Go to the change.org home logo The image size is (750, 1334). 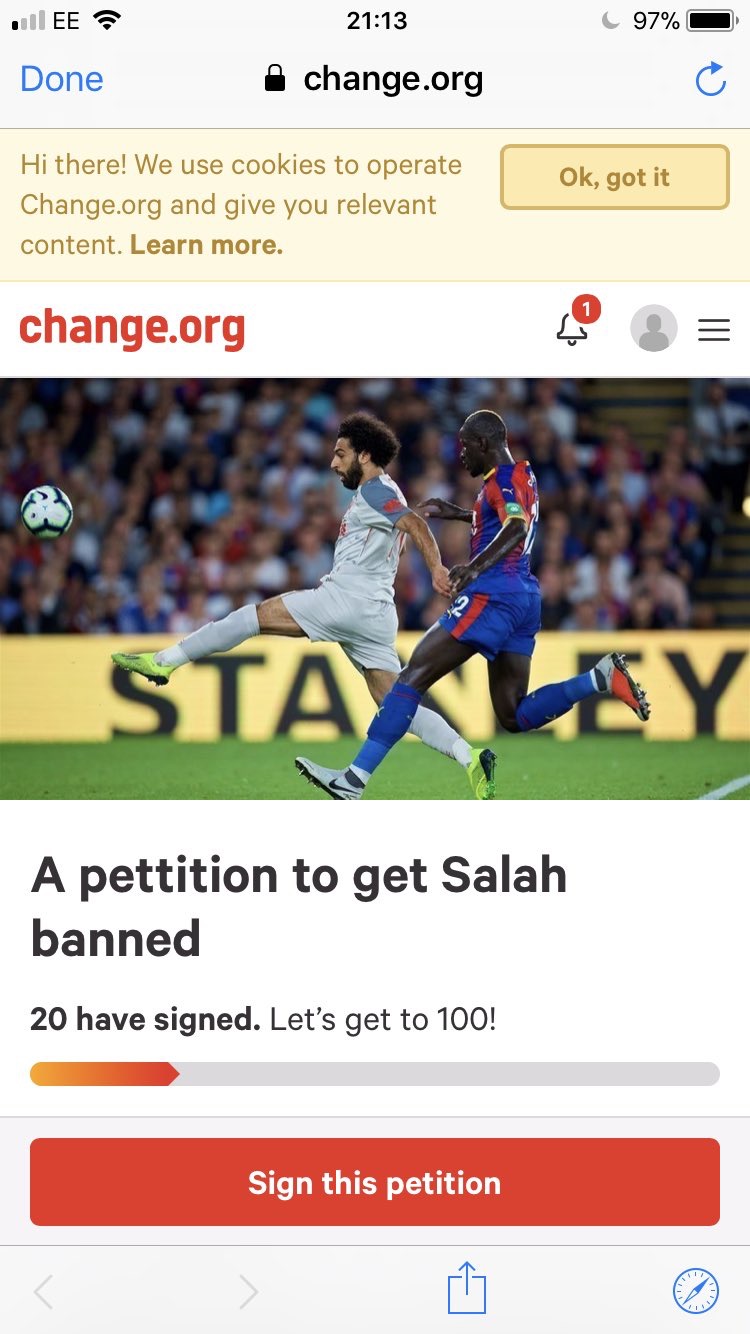click(132, 328)
